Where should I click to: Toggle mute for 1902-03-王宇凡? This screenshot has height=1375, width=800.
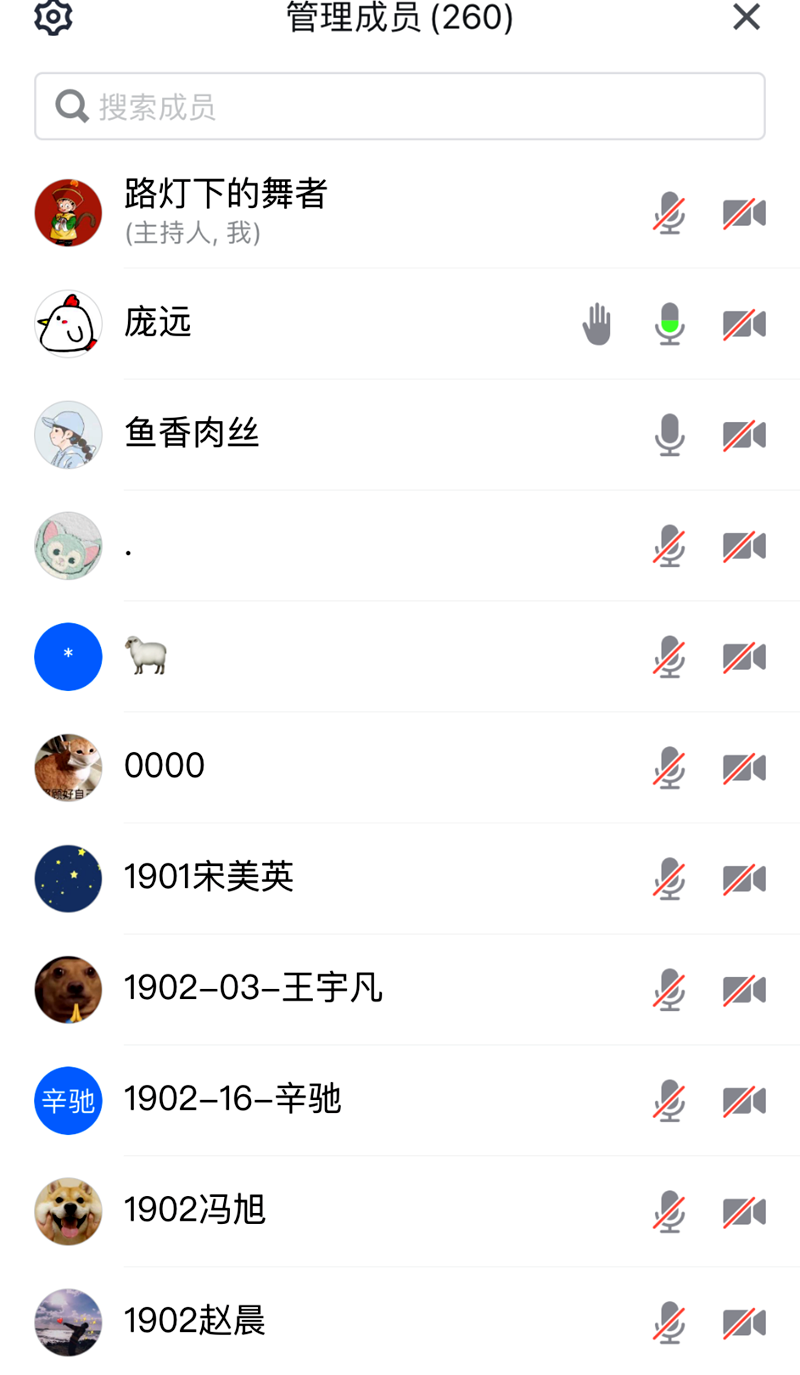pyautogui.click(x=668, y=989)
